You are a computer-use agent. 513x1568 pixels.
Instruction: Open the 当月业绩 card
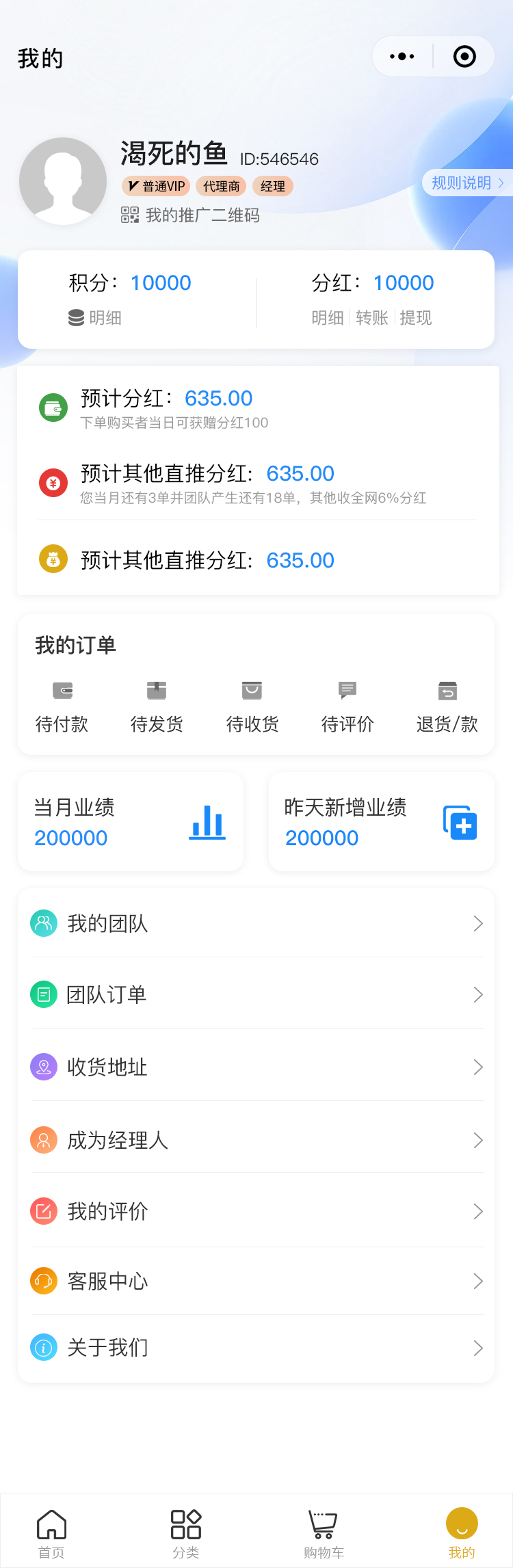click(x=131, y=822)
